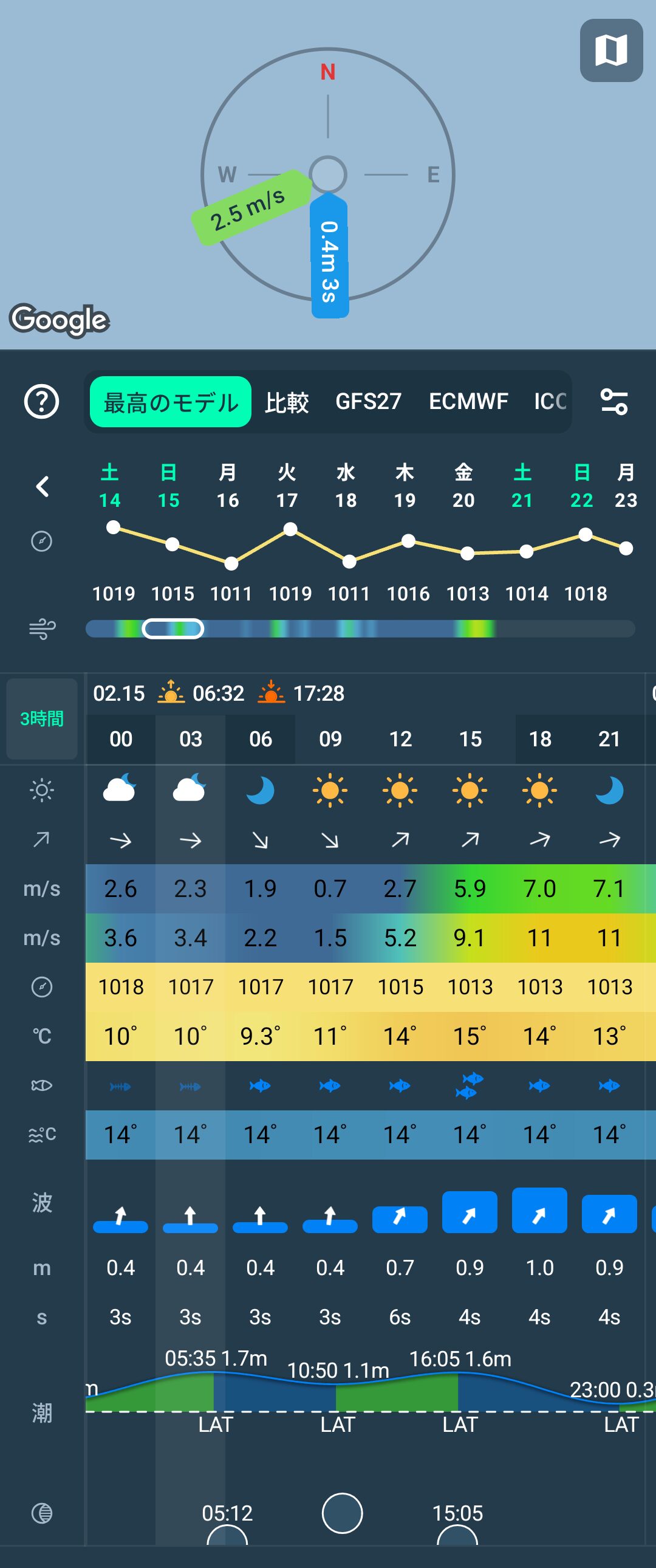Switch to the ECMWF model
This screenshot has width=656, height=1568.
tap(468, 402)
